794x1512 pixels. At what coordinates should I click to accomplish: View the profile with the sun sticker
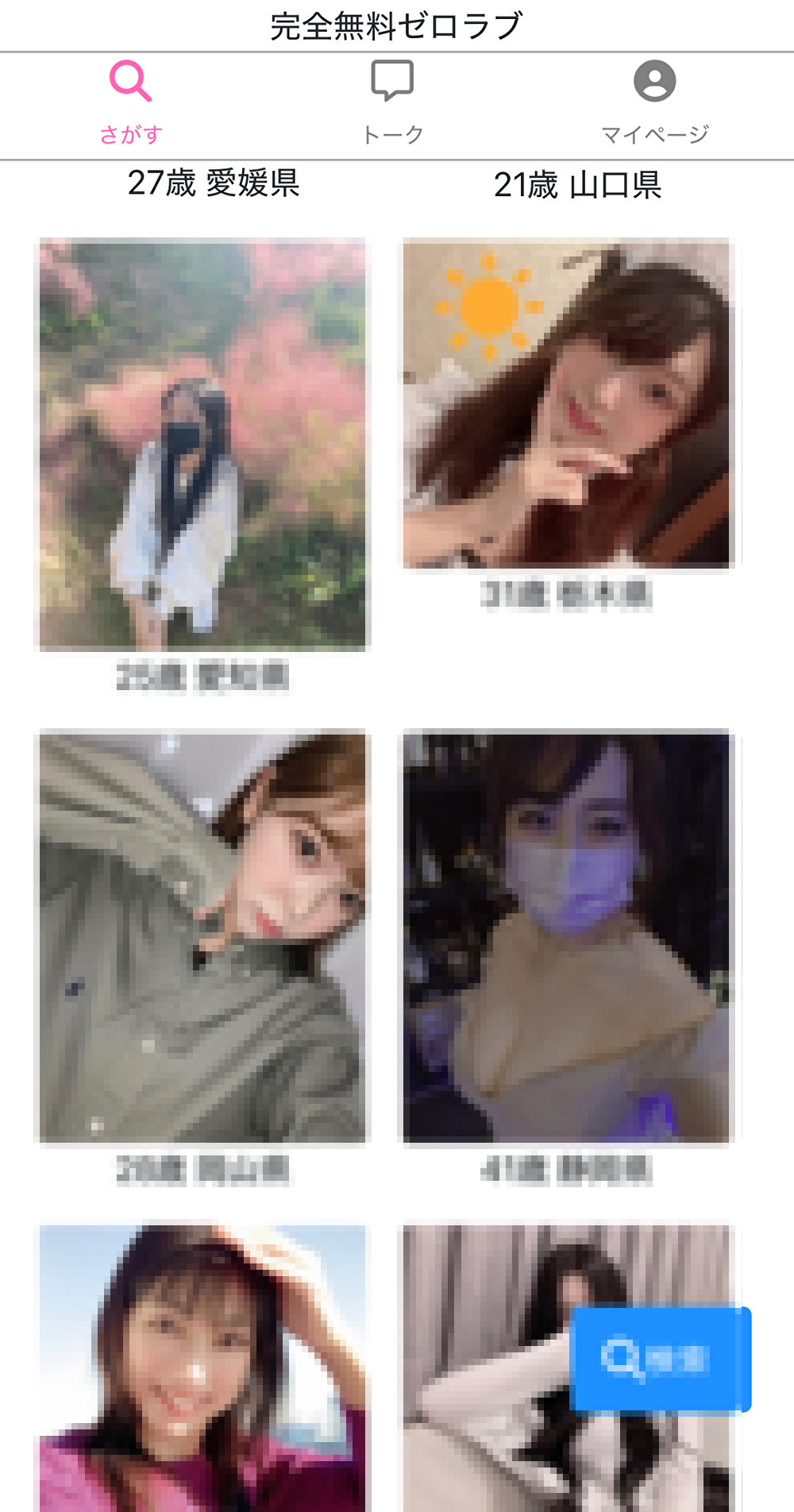(566, 403)
